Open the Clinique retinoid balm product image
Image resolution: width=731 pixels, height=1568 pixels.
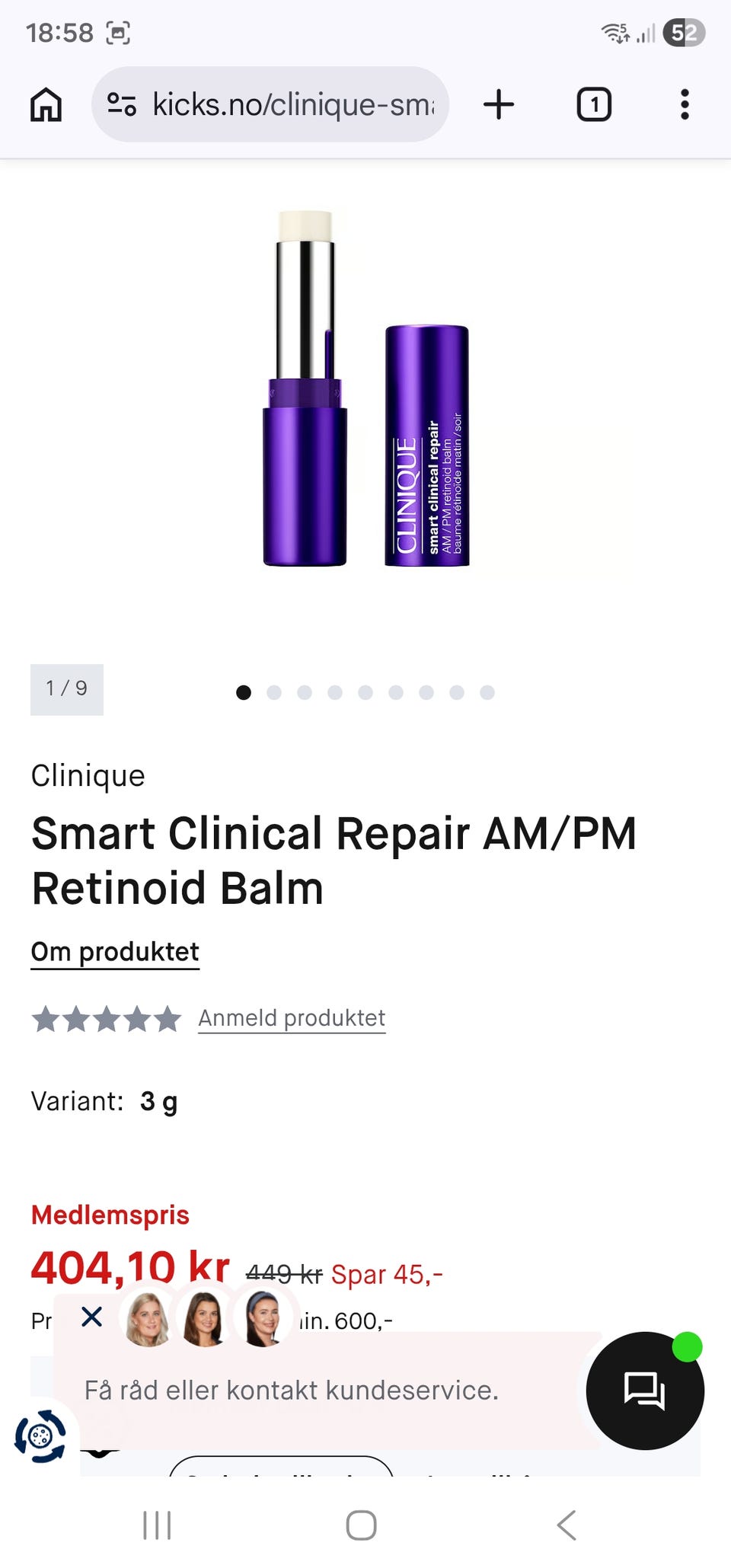pyautogui.click(x=365, y=388)
